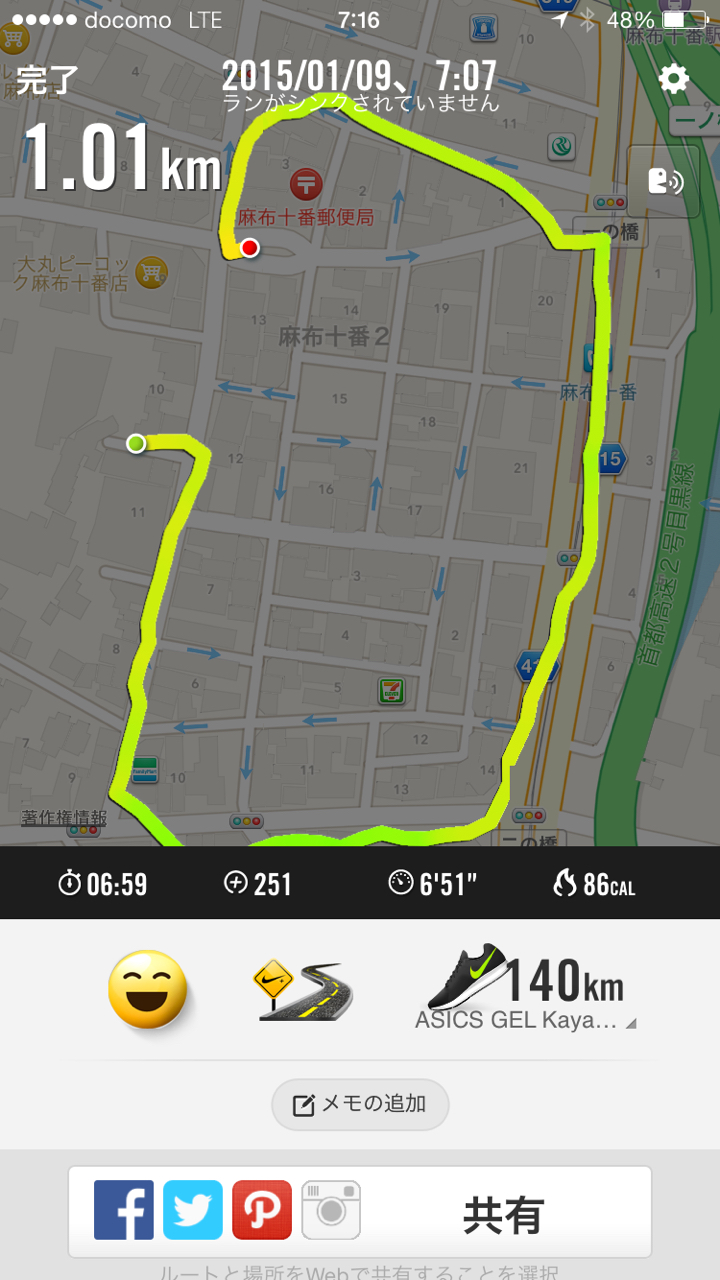The image size is (720, 1280).
Task: Tap 完了 to finish the run summary
Action: click(47, 81)
